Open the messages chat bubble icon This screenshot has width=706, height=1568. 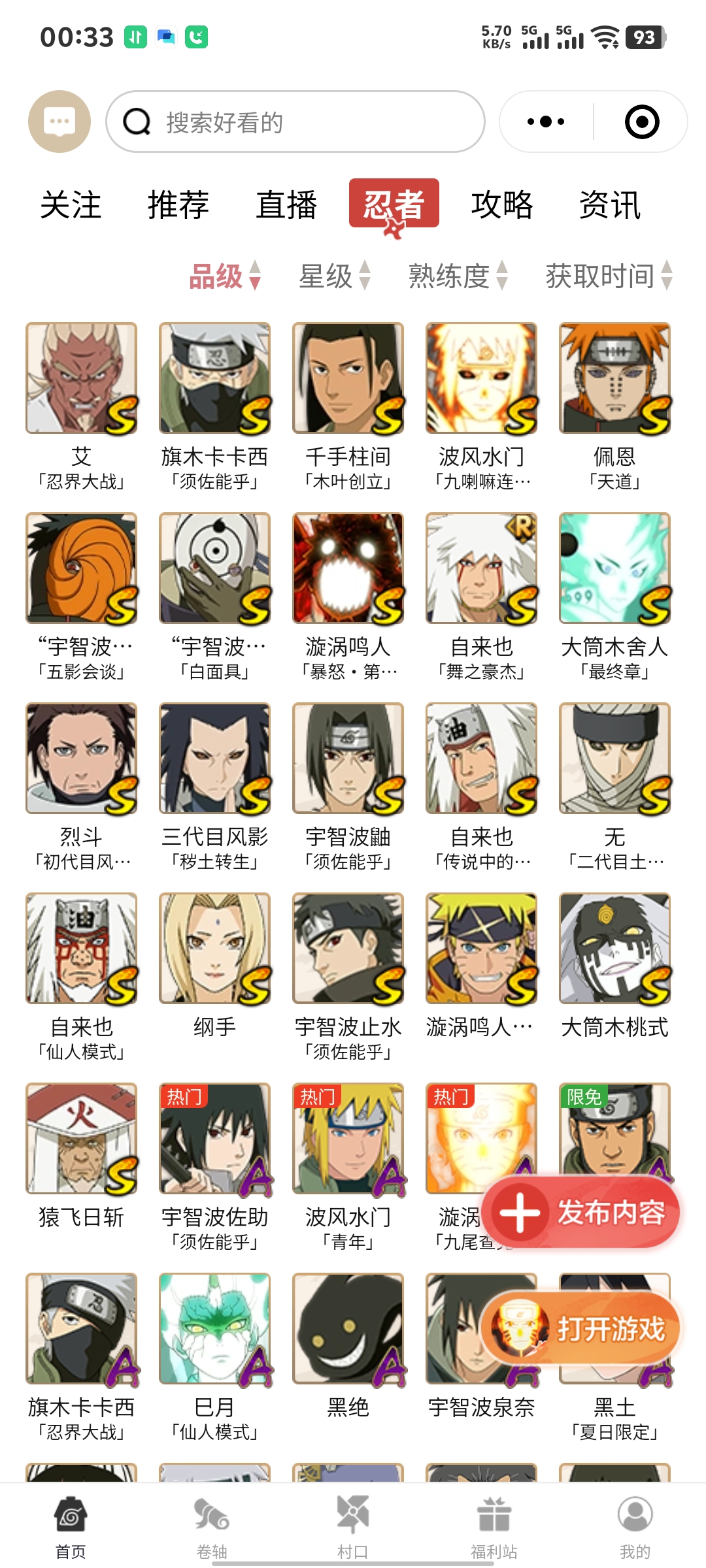[x=59, y=122]
